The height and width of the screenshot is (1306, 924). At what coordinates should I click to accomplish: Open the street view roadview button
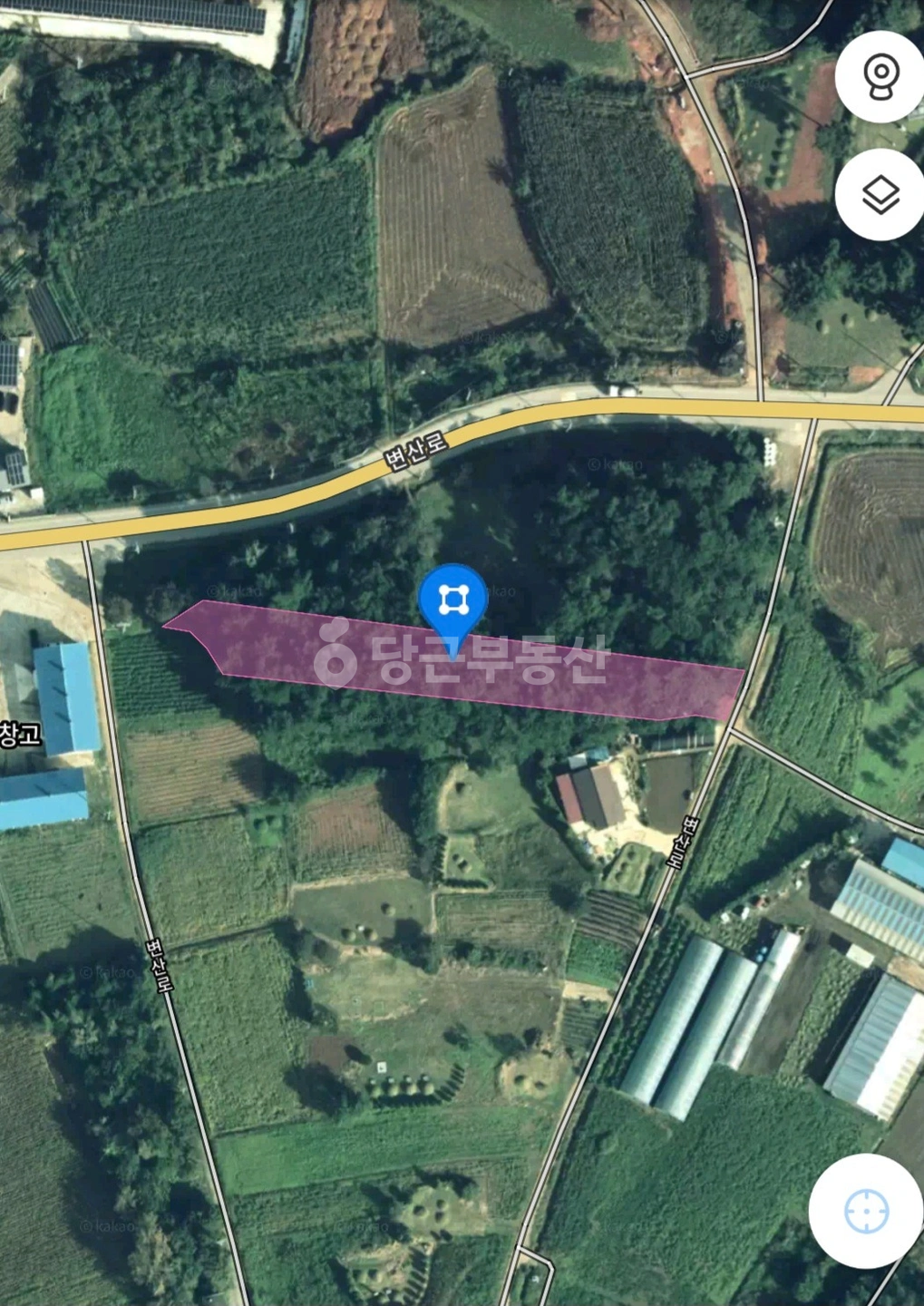(x=880, y=76)
